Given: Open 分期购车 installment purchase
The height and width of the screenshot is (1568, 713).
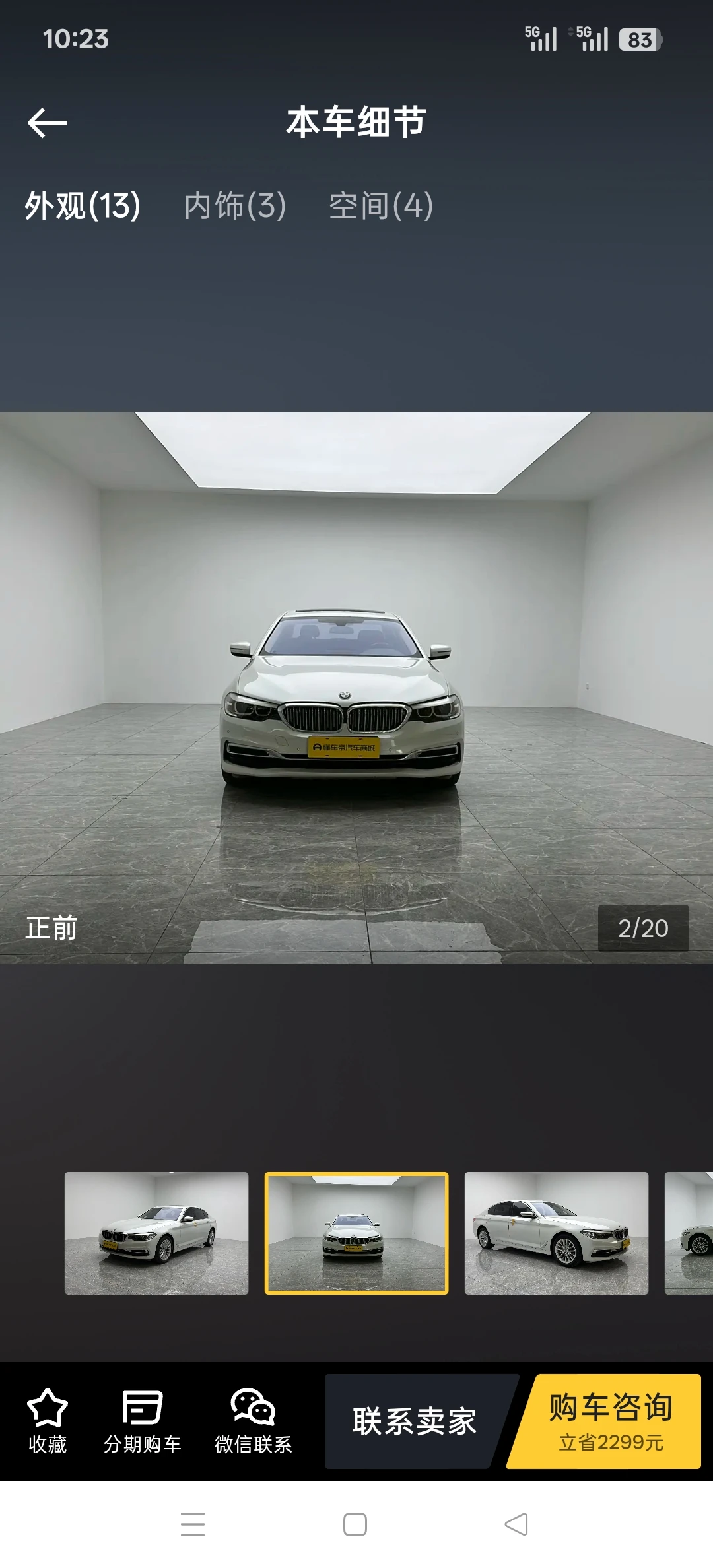Looking at the screenshot, I should pos(143,1421).
